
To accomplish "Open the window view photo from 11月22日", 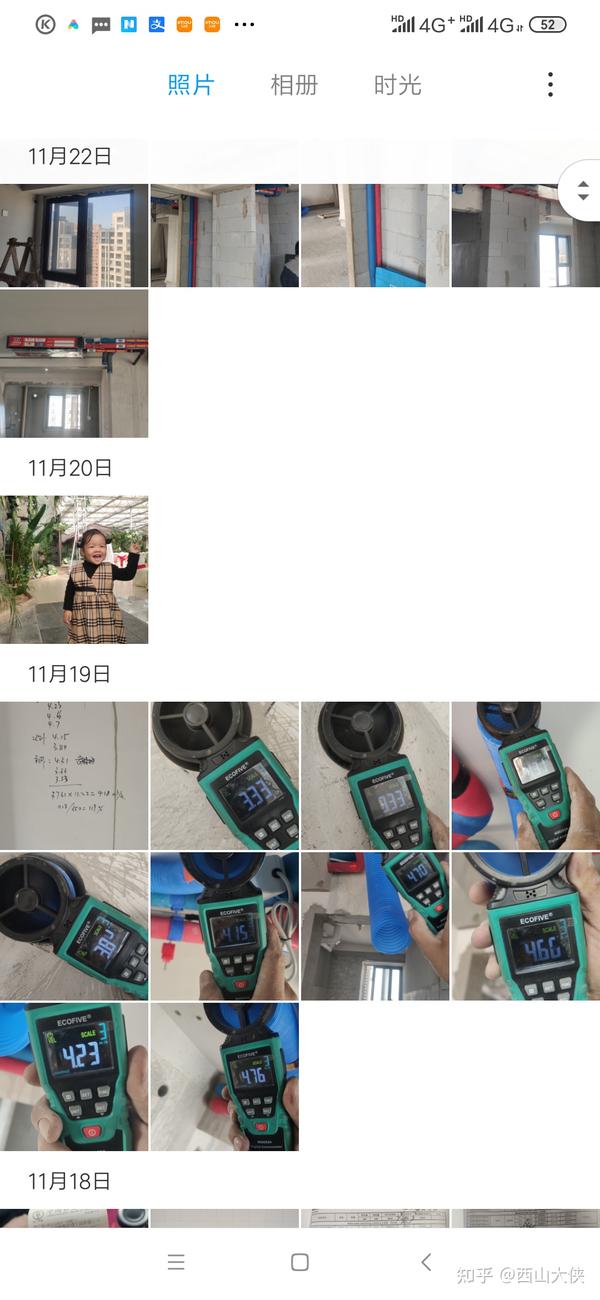I will click(74, 235).
